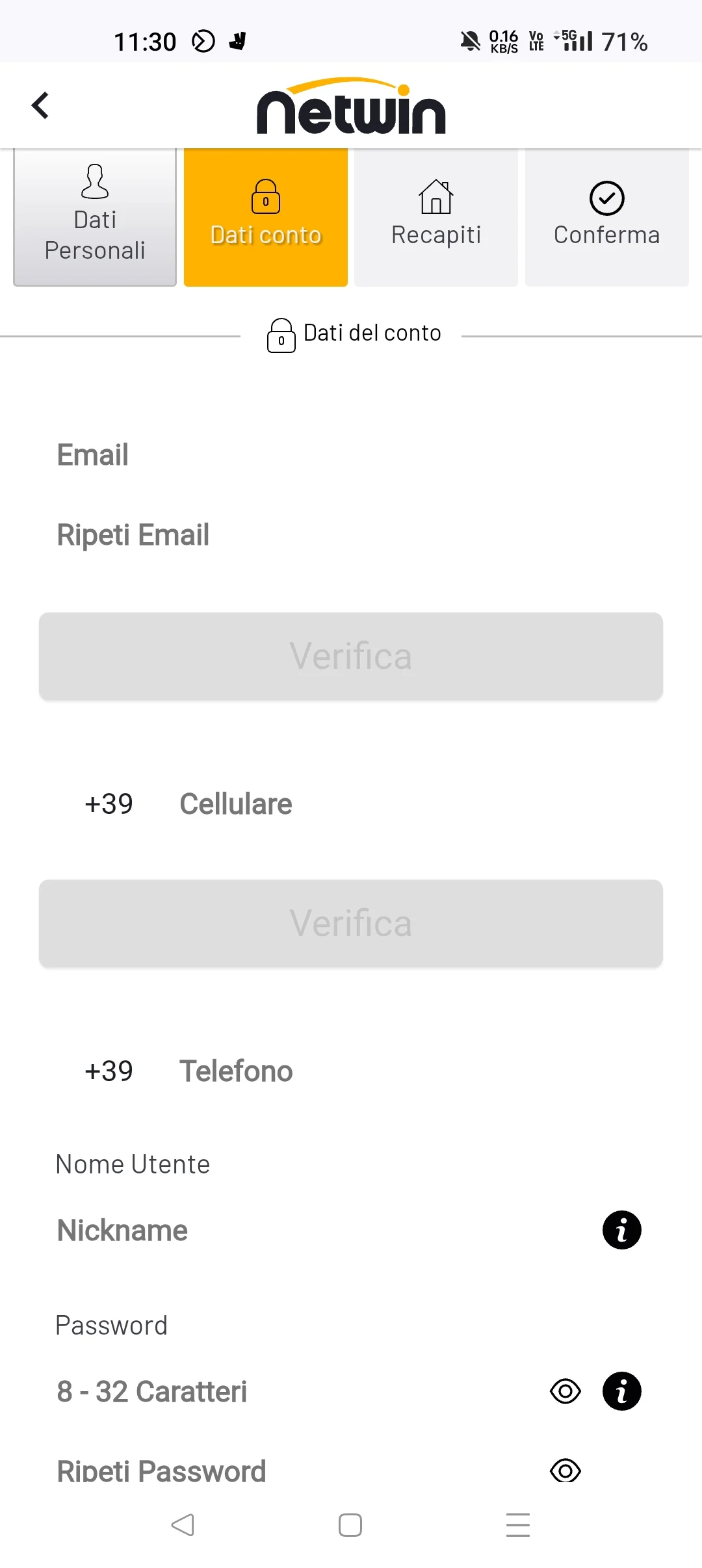702x1568 pixels.
Task: Select the Dati conto step
Action: click(266, 218)
